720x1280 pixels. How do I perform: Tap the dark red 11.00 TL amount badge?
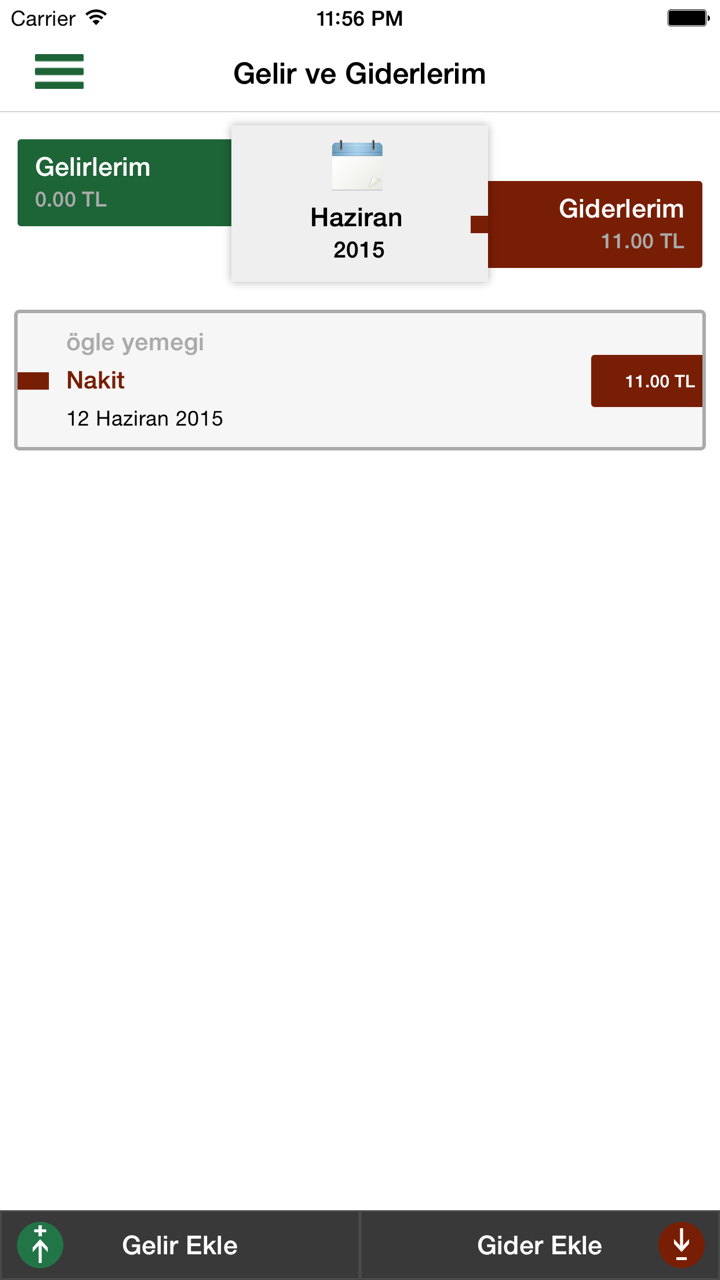click(647, 380)
